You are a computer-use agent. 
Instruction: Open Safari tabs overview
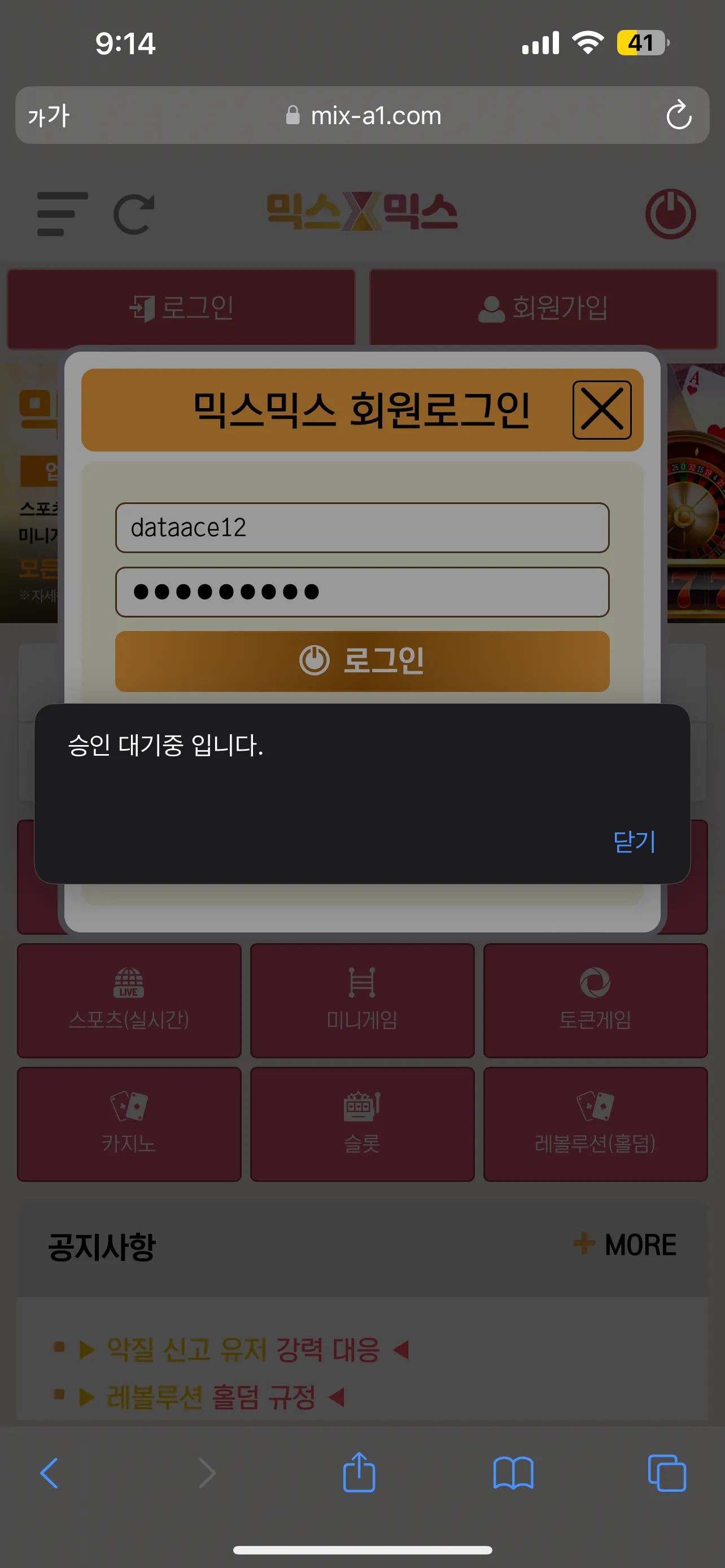[x=667, y=1473]
